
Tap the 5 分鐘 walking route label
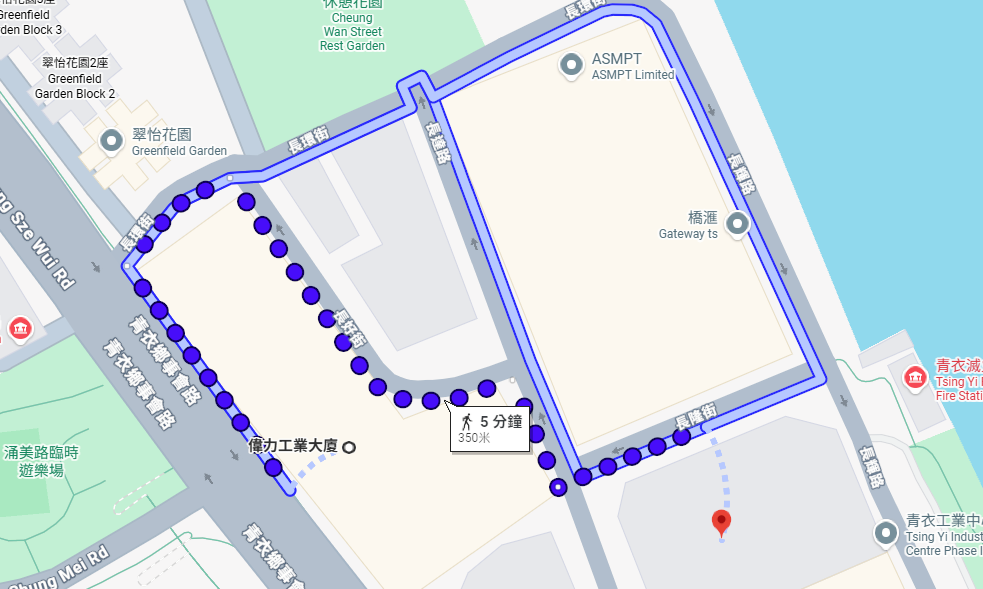pyautogui.click(x=490, y=429)
